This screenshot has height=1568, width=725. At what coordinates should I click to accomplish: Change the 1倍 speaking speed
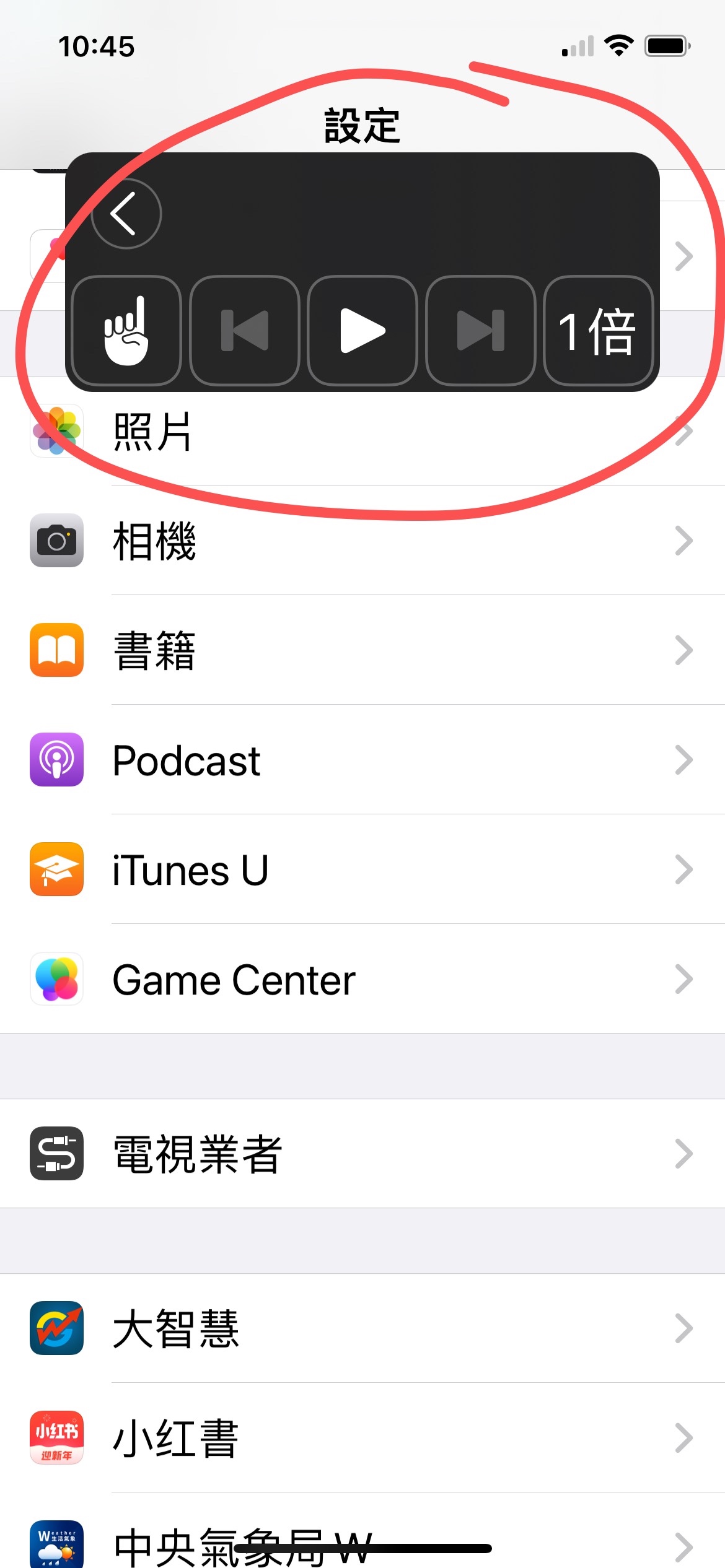[x=598, y=331]
